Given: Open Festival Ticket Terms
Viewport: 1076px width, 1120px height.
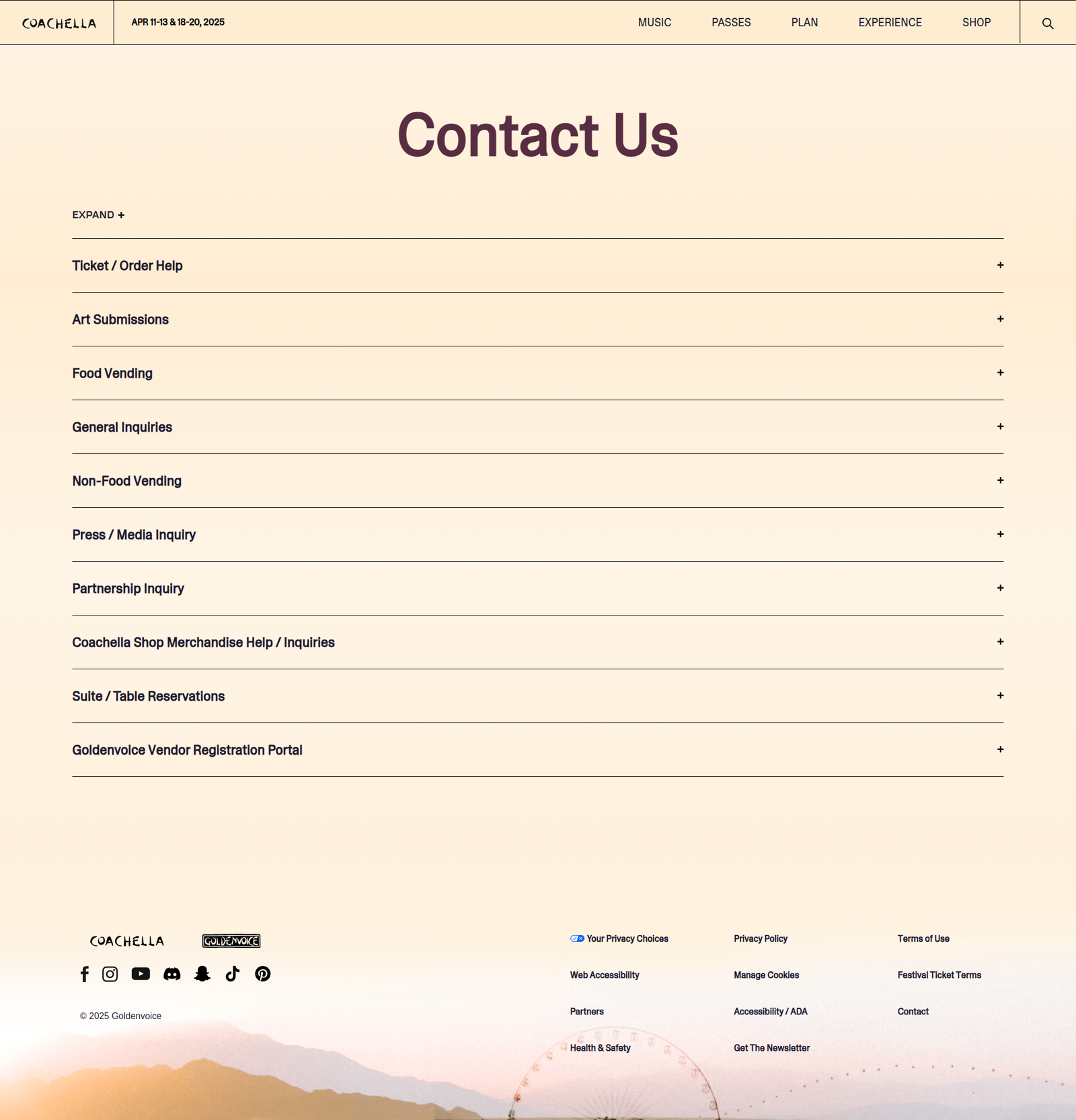Looking at the screenshot, I should coord(939,975).
